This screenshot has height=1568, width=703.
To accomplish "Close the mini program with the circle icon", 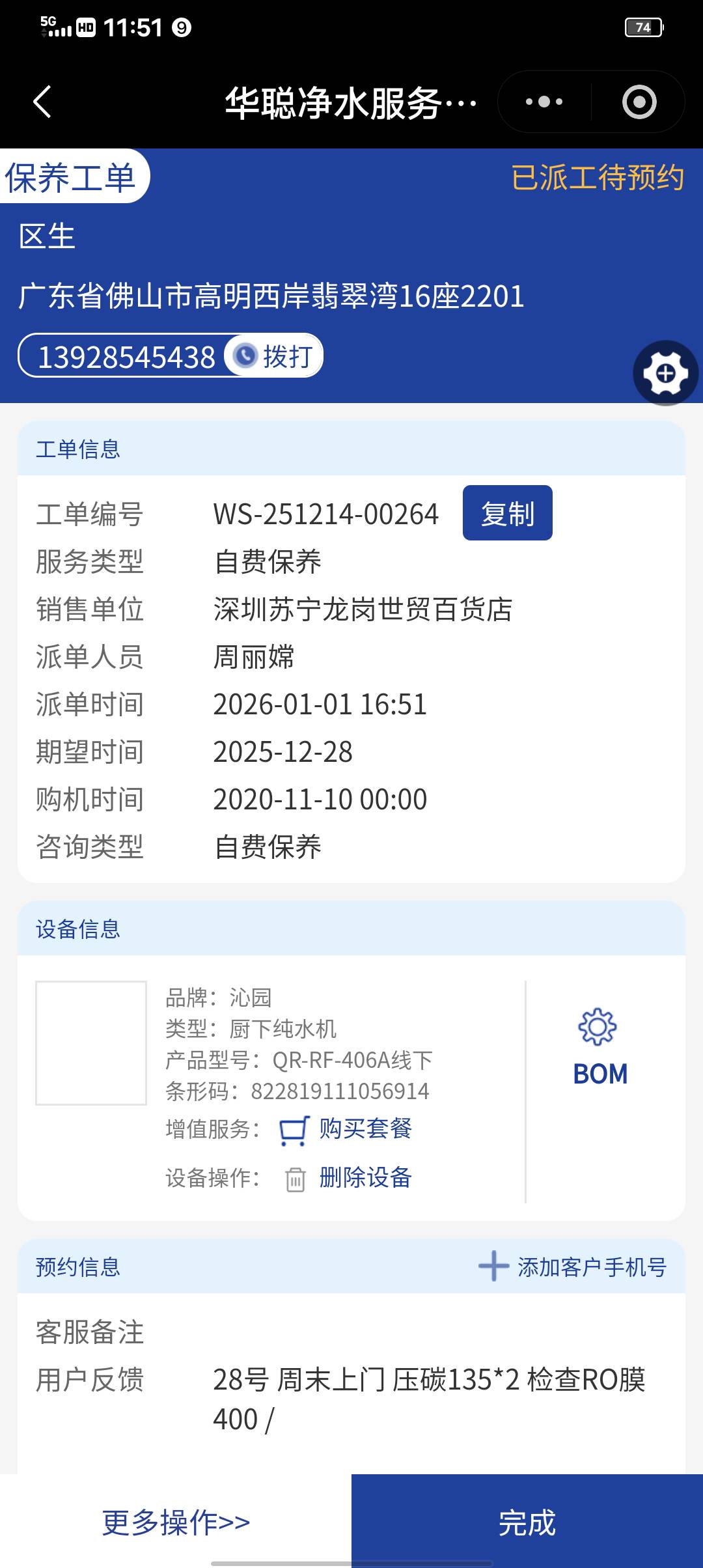I will point(639,102).
